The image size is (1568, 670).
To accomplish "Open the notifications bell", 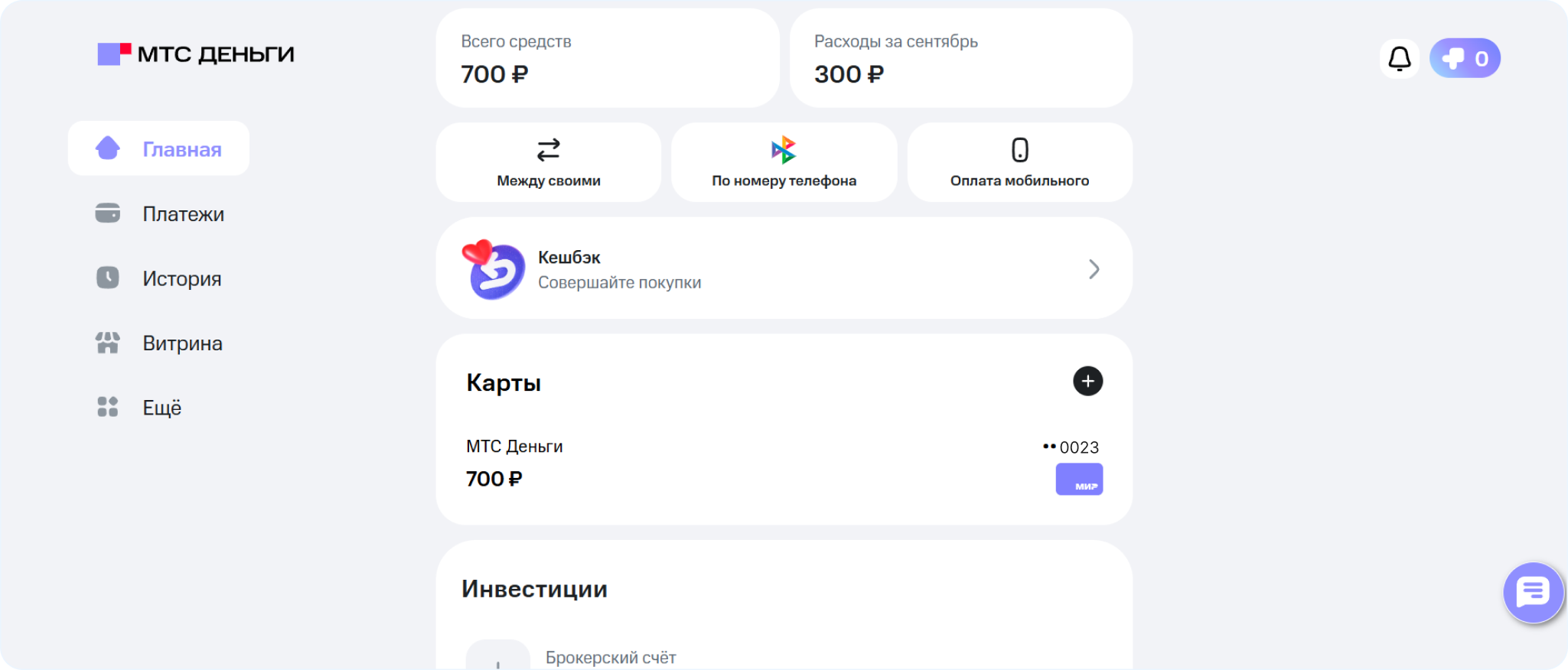I will (x=1399, y=59).
